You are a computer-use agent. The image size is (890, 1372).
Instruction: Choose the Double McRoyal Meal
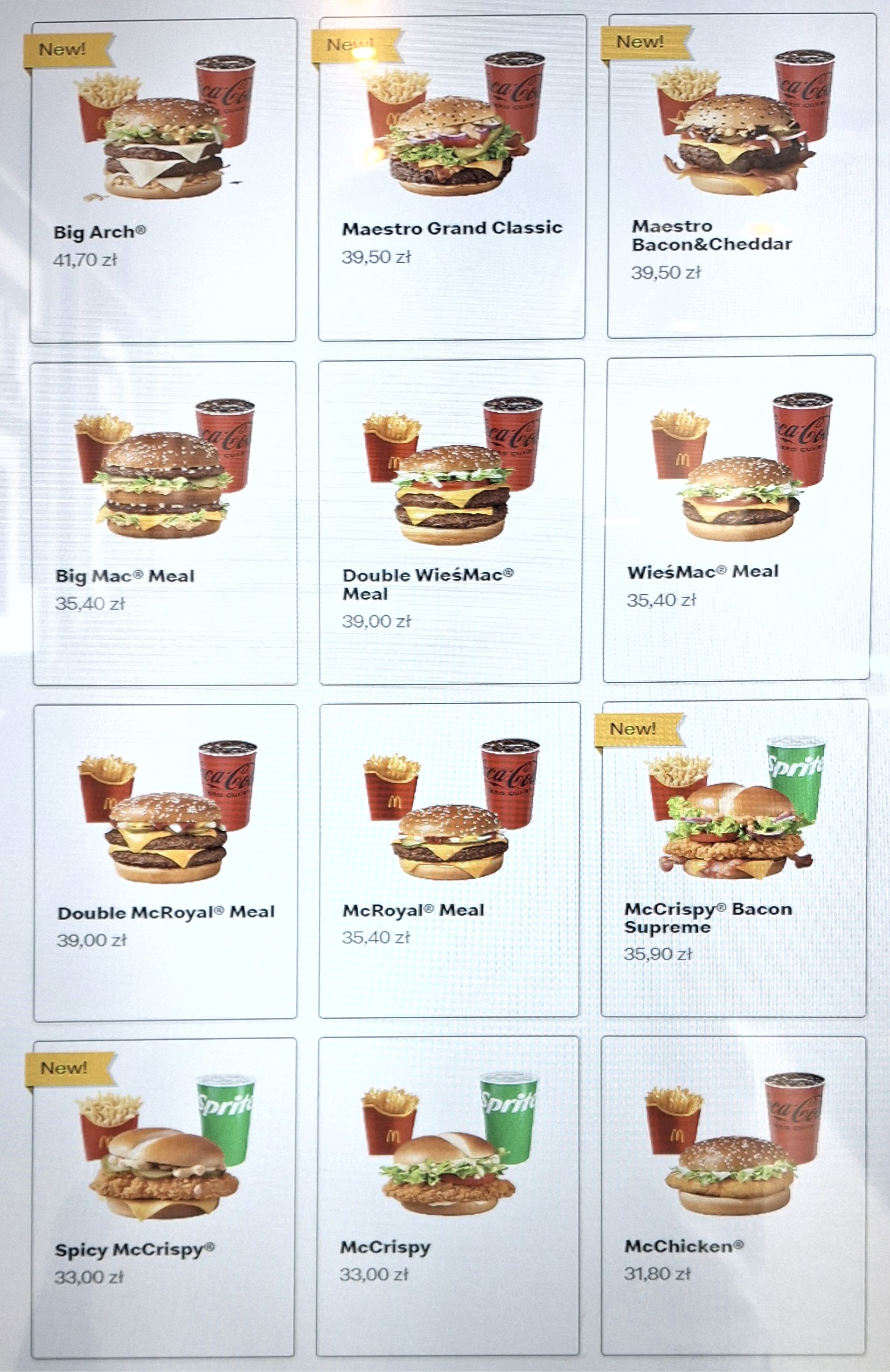166,862
